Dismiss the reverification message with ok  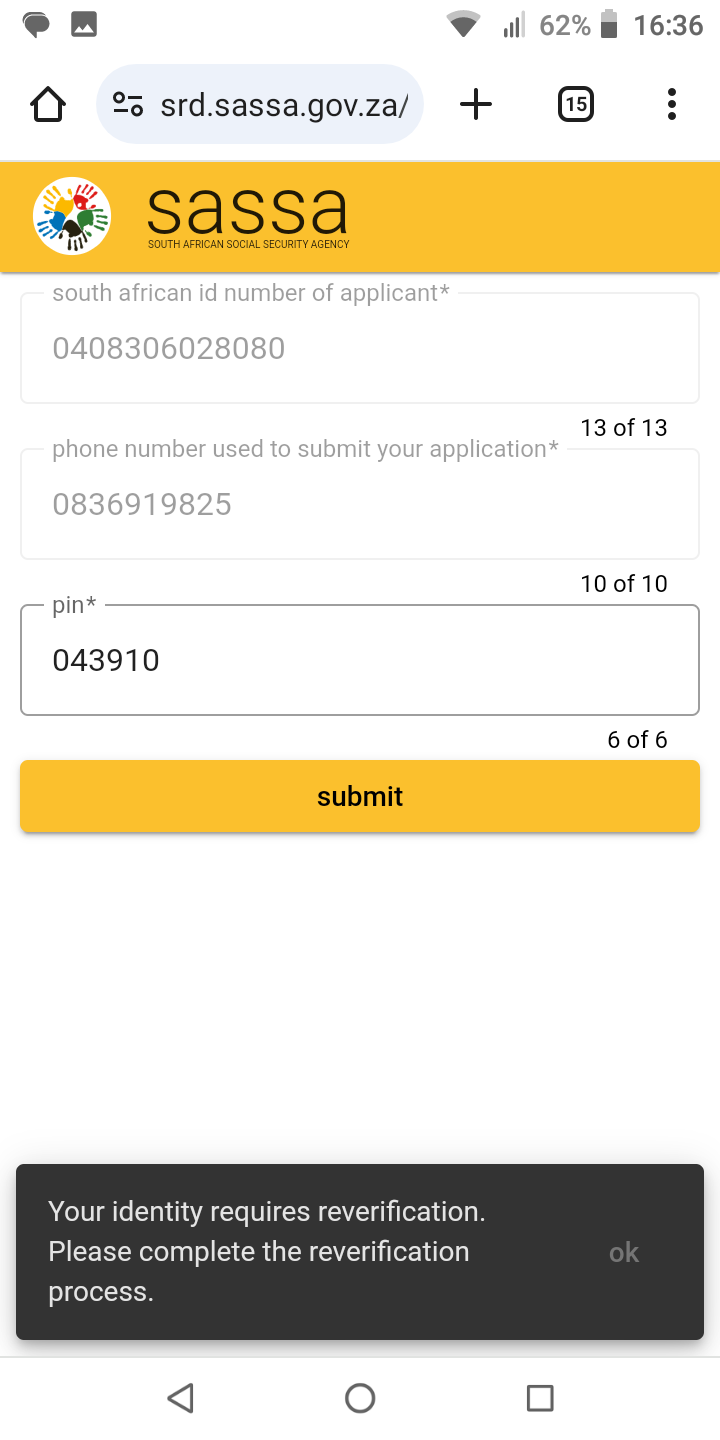(624, 1252)
